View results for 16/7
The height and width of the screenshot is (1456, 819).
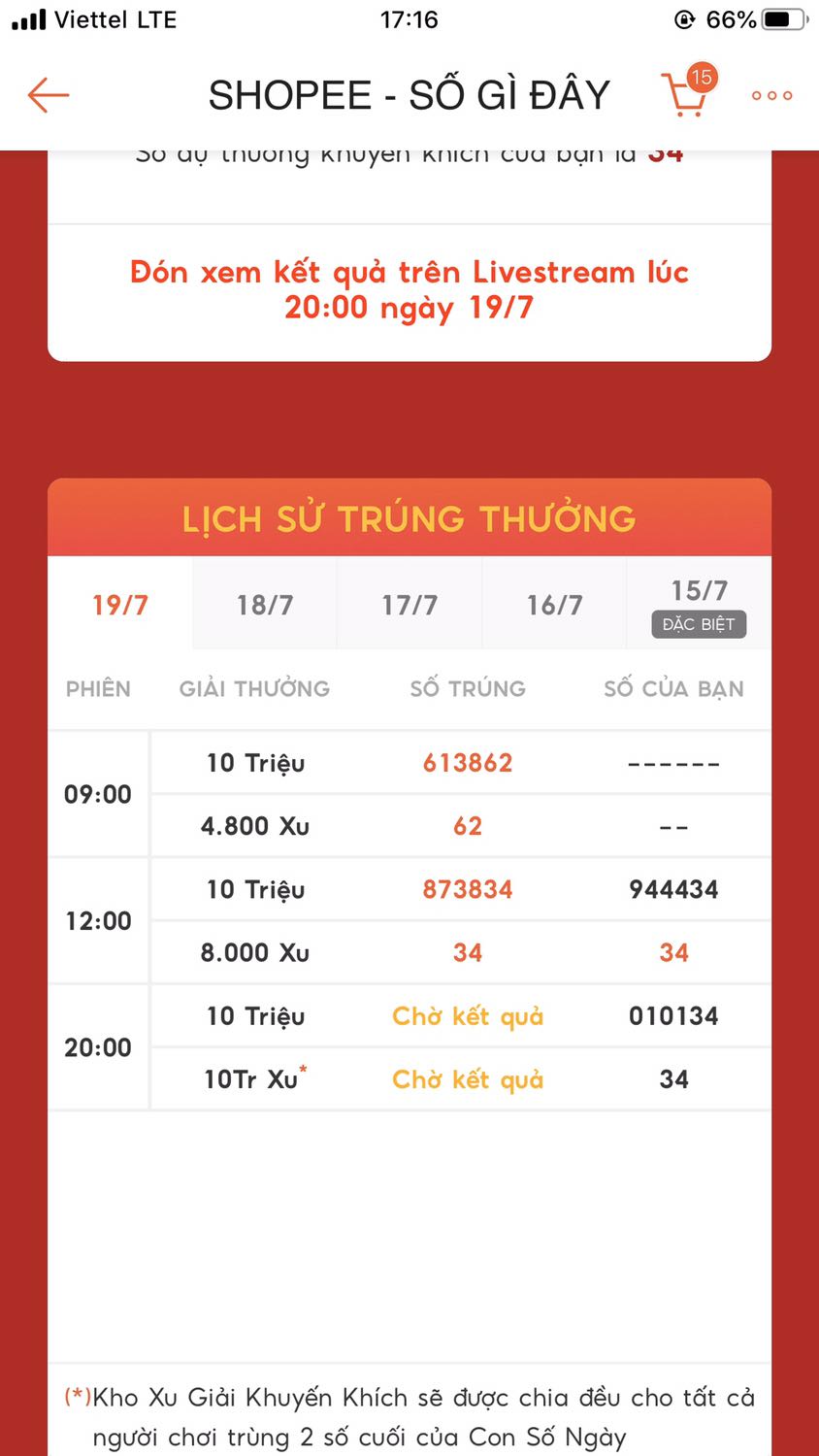(553, 604)
